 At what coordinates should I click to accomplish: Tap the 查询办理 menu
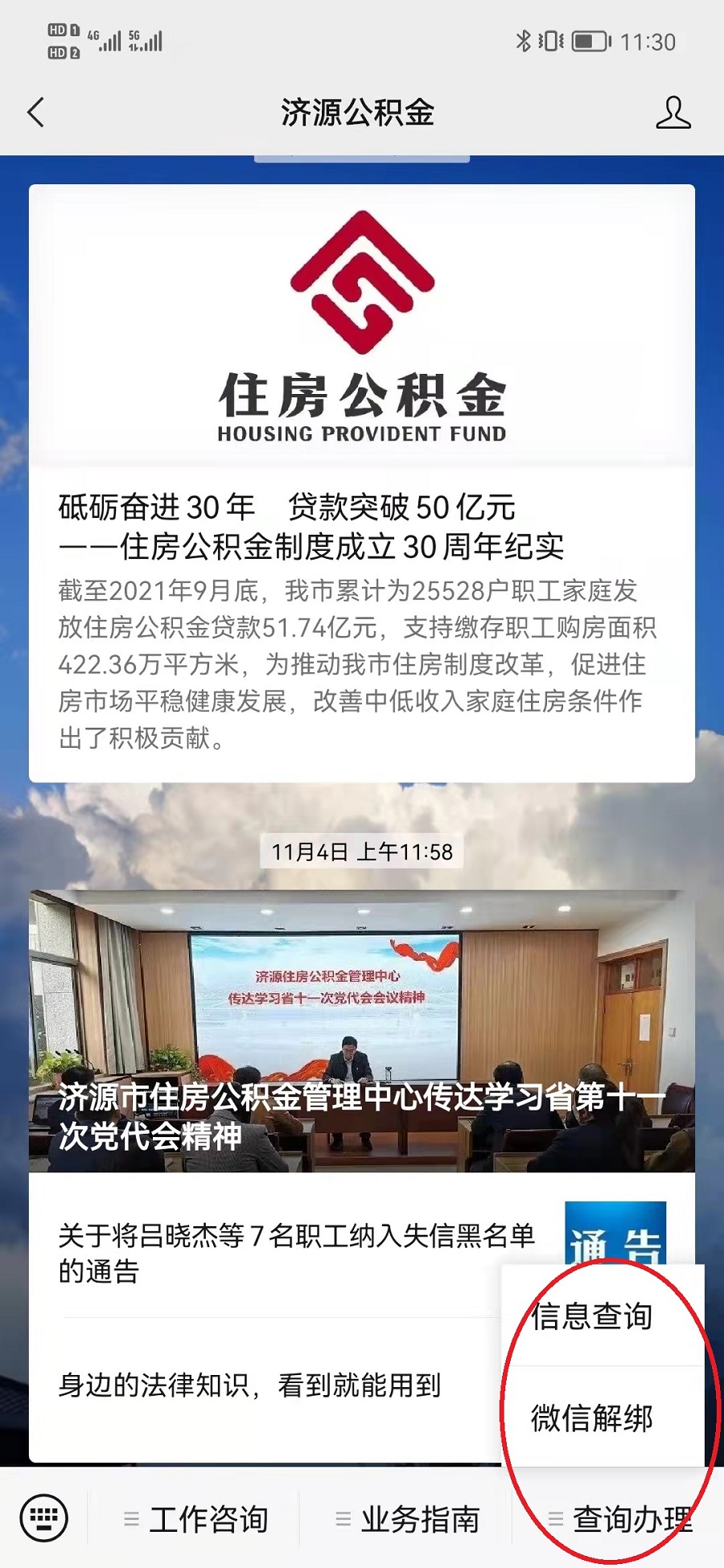pos(619,1519)
